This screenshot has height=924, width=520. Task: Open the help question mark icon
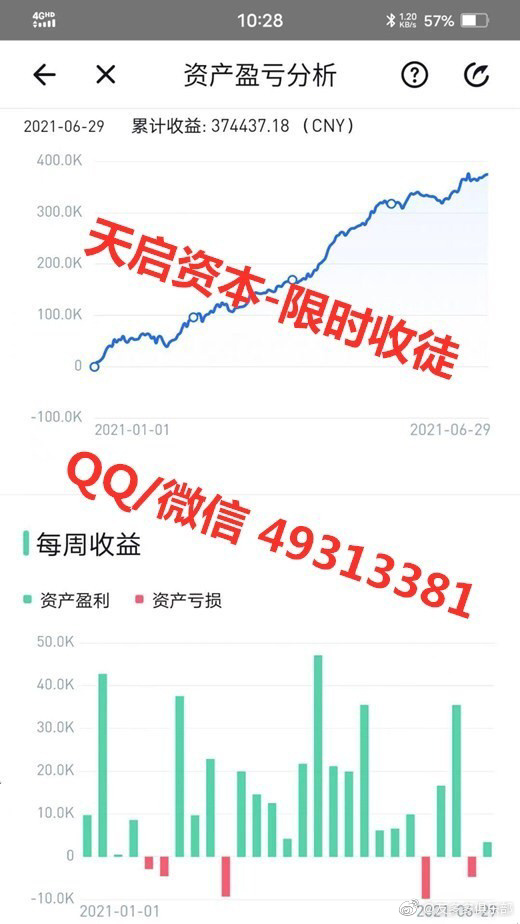(x=414, y=75)
